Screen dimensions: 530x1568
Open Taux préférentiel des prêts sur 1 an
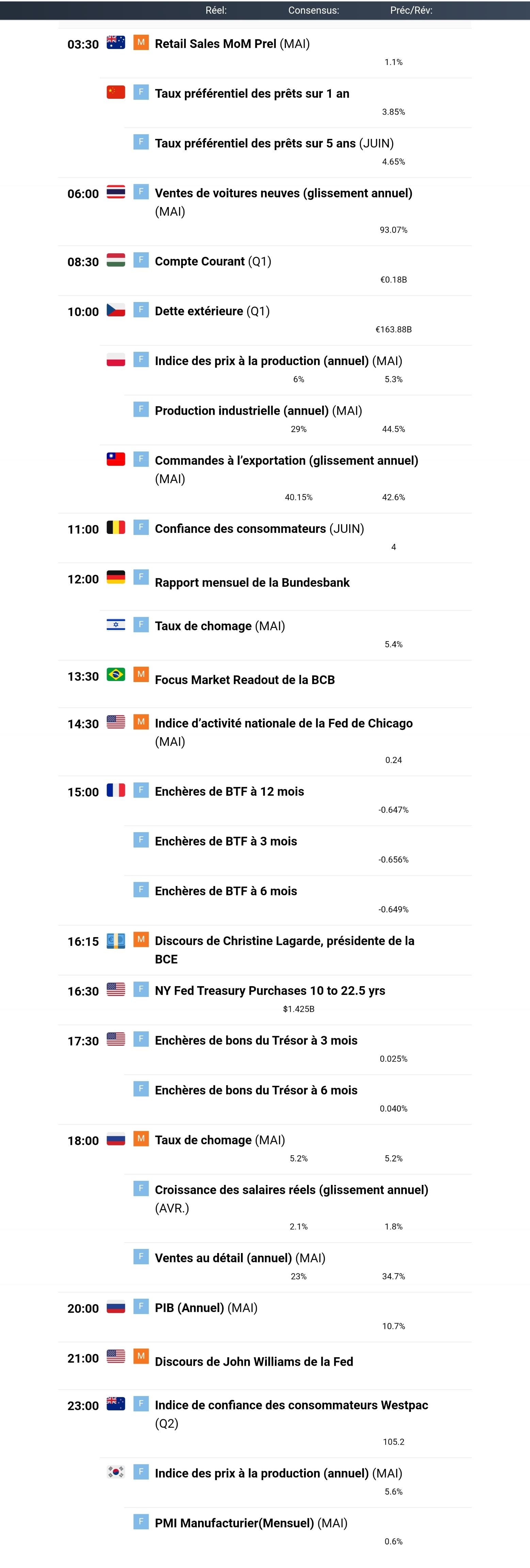point(252,94)
